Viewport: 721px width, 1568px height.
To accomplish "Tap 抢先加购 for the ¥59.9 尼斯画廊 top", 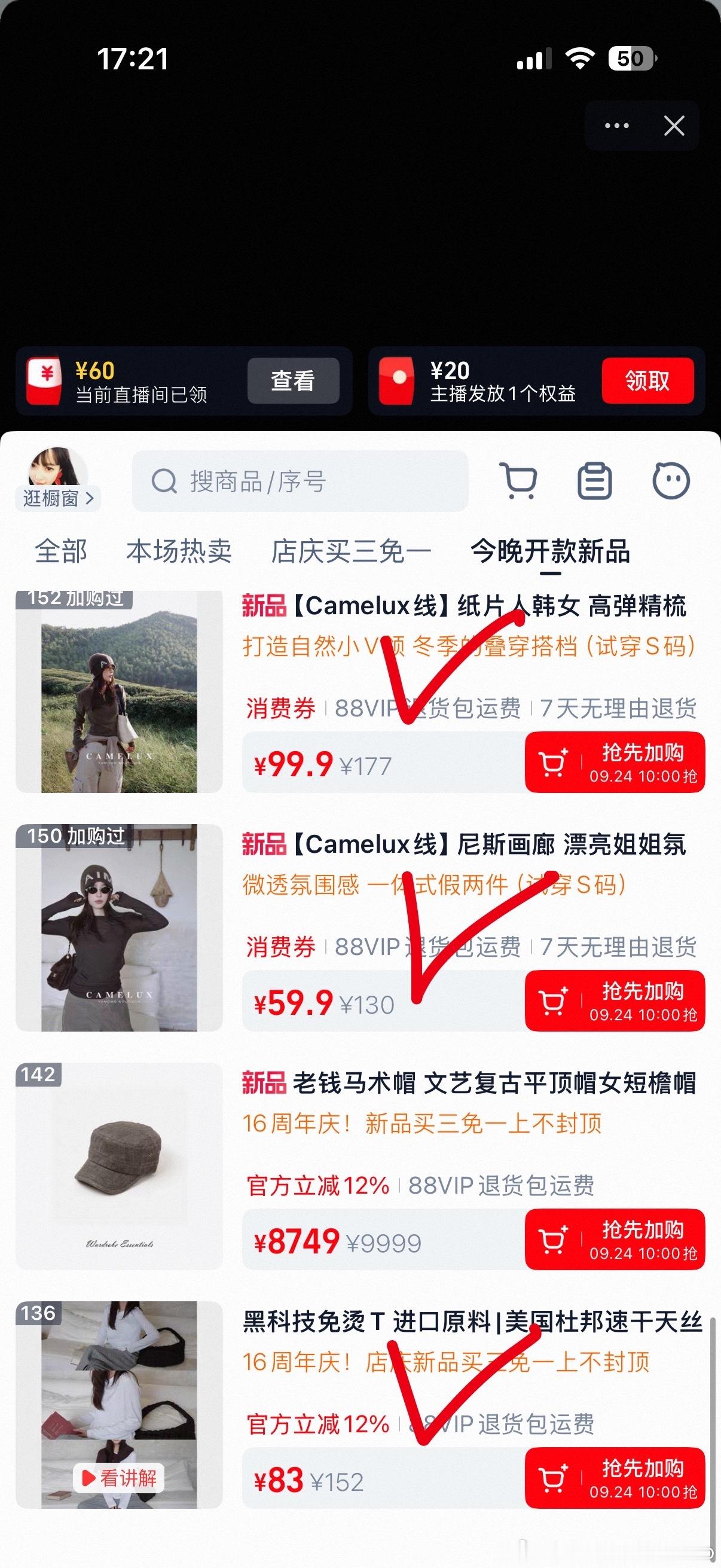I will (x=615, y=1001).
